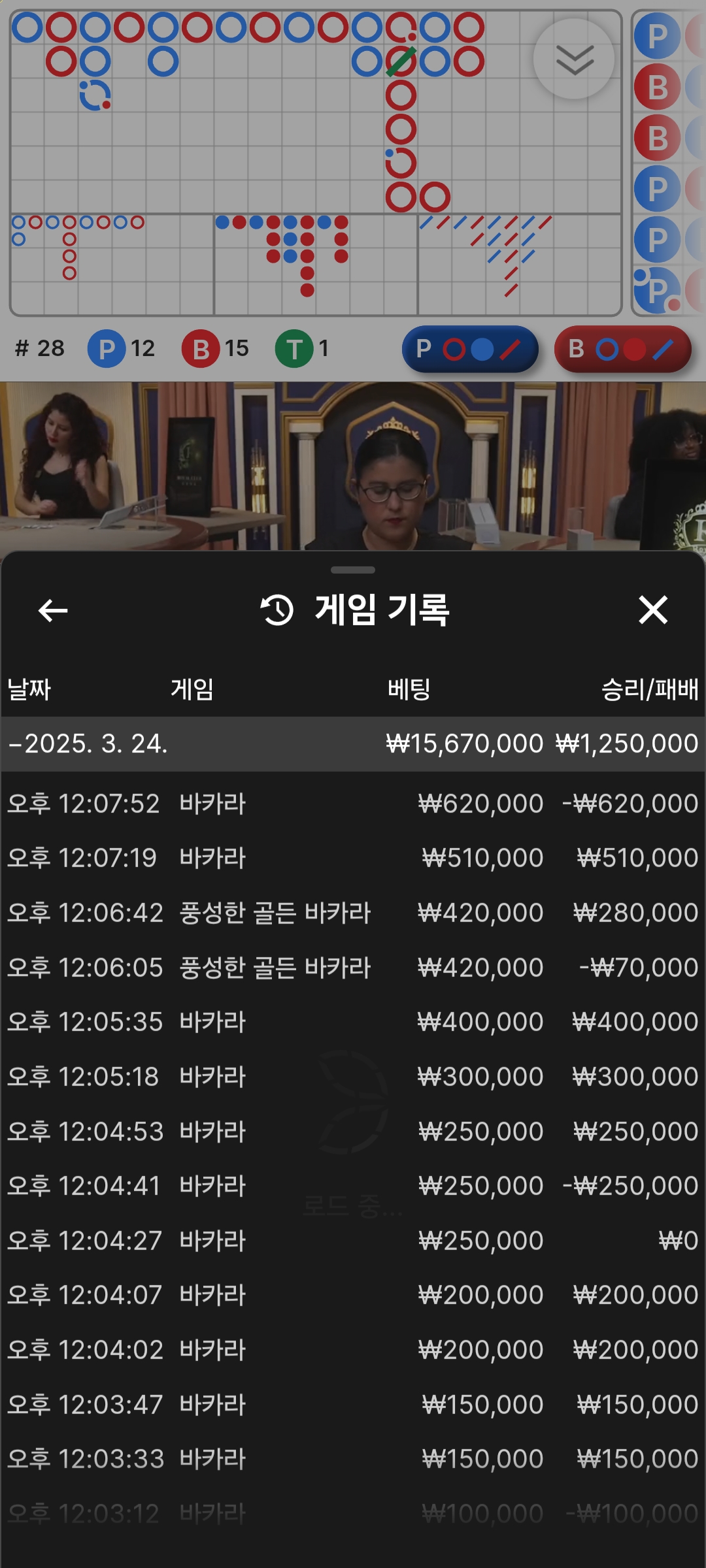This screenshot has height=1568, width=706.
Task: Open the 12:03:33 baccarat record
Action: 353,1459
